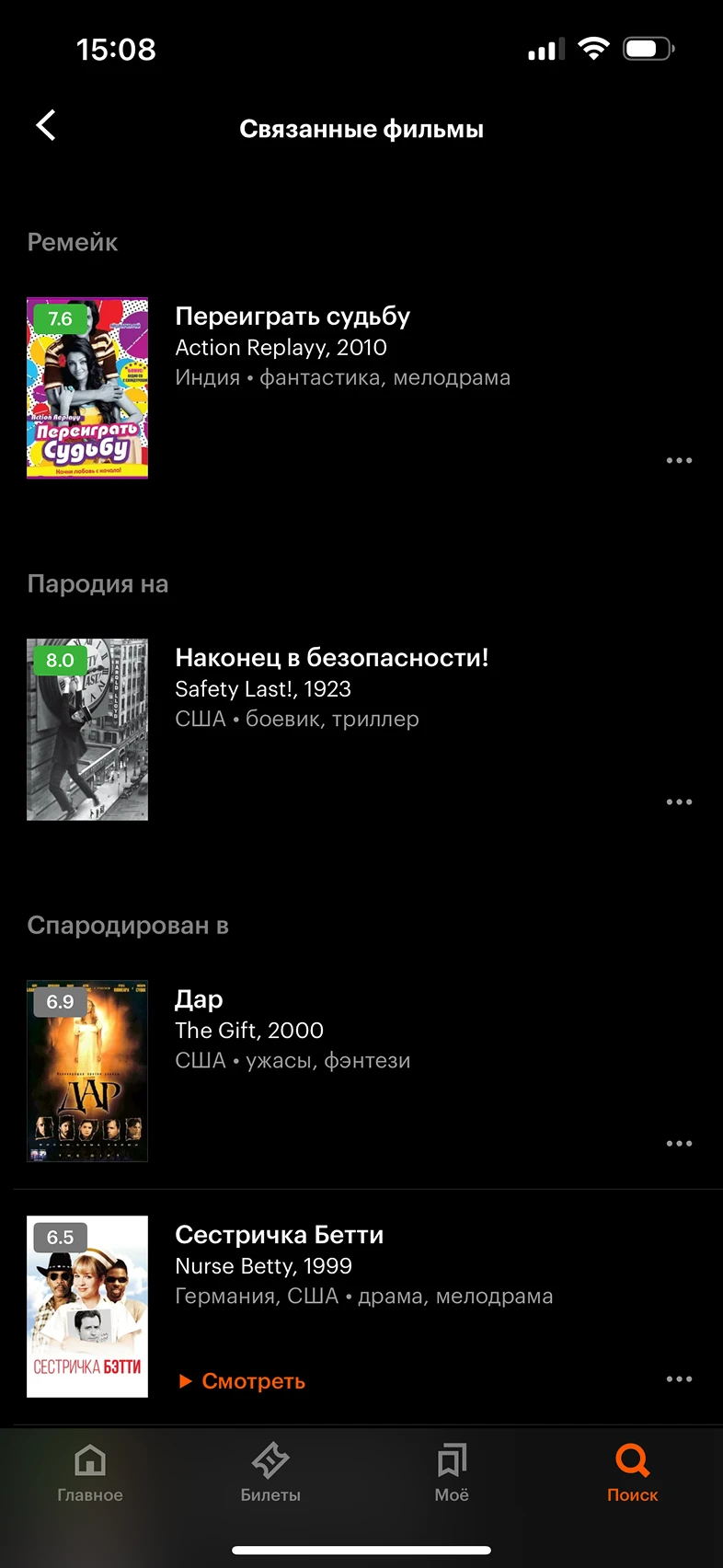Image resolution: width=723 pixels, height=1568 pixels.
Task: Open the film Дар
Action: (361, 1070)
